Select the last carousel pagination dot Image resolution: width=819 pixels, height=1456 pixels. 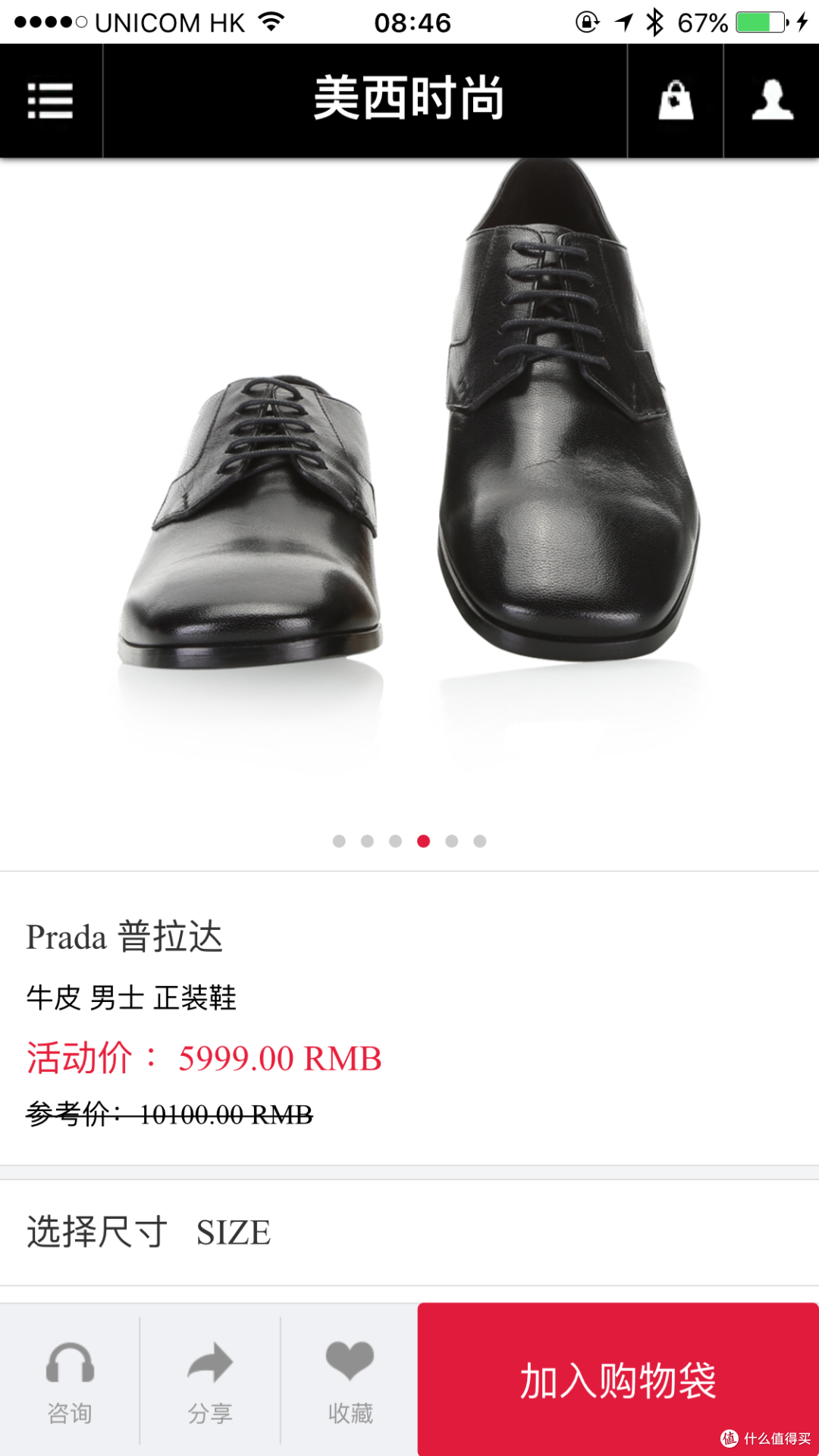pos(478,840)
